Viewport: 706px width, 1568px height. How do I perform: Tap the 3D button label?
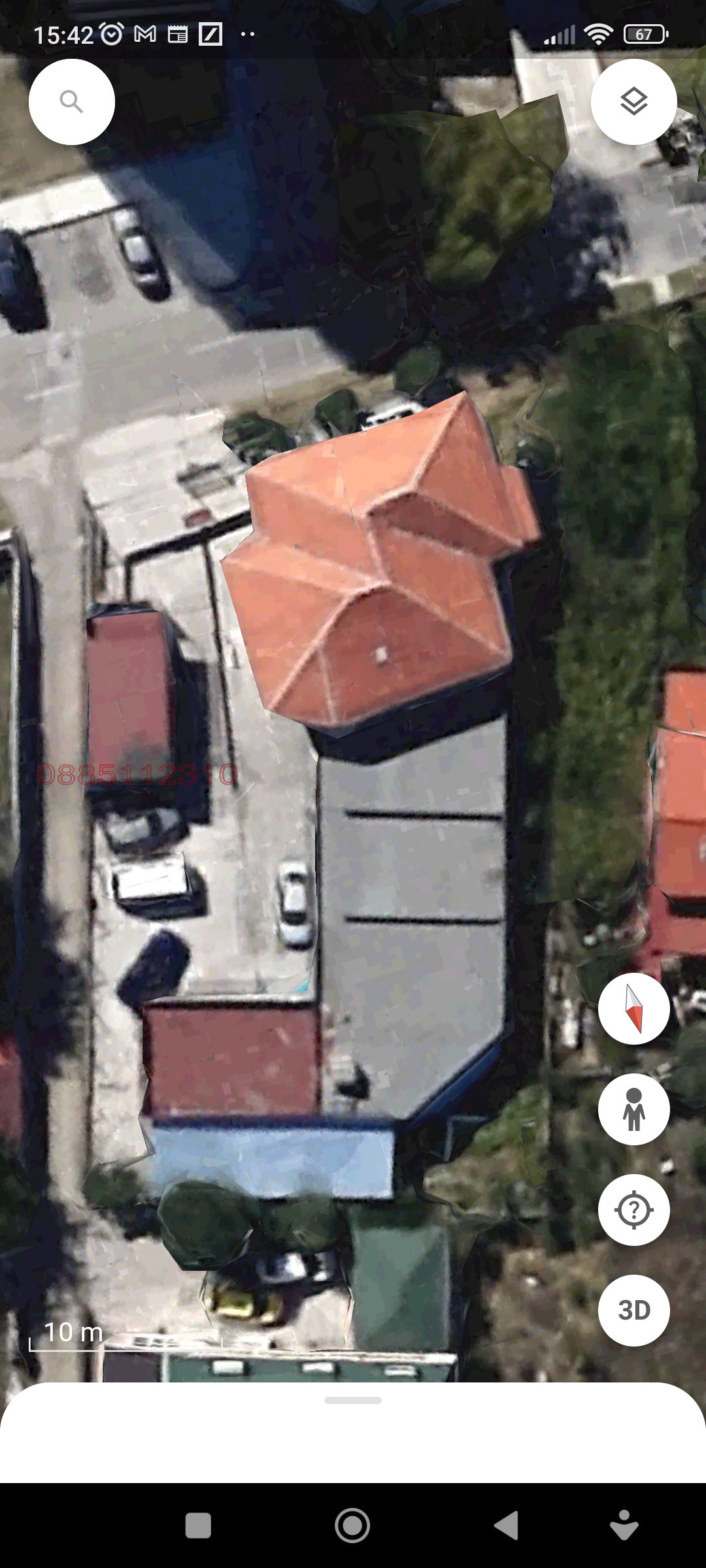point(634,1309)
